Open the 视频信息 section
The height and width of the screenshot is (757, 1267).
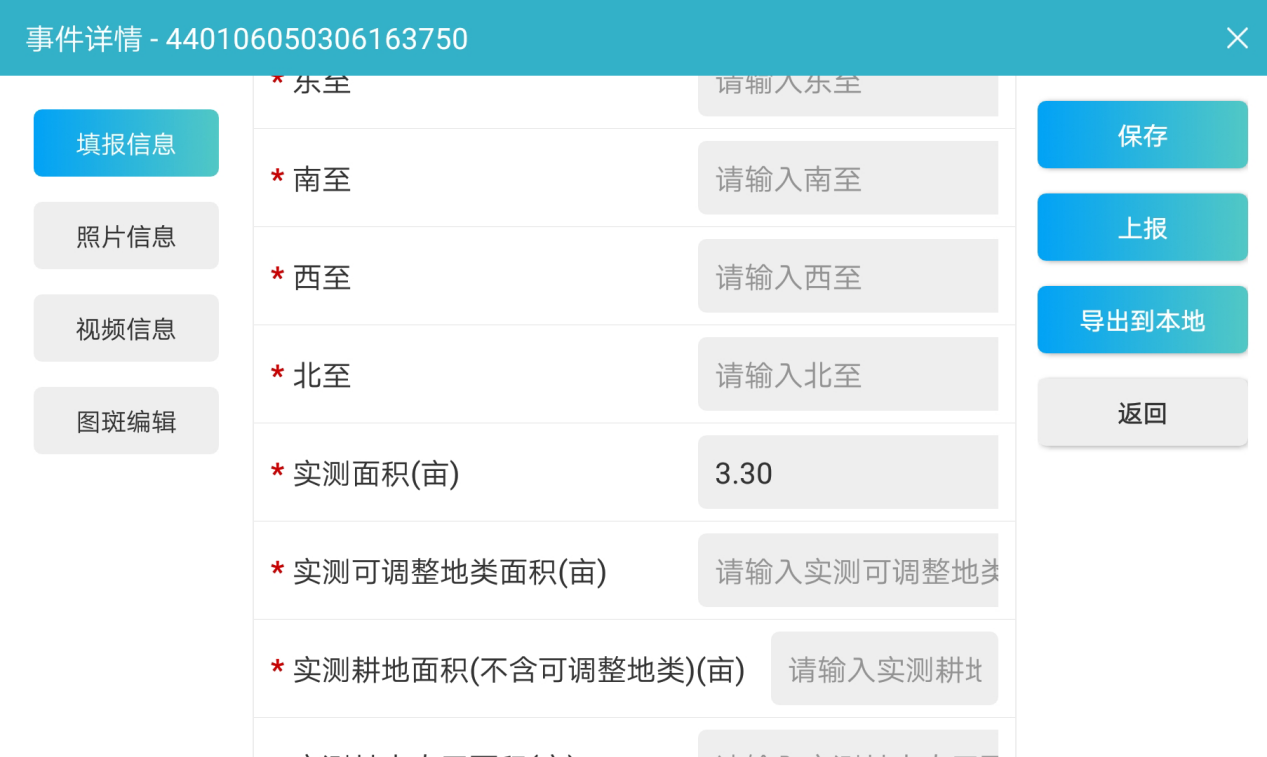pos(126,328)
